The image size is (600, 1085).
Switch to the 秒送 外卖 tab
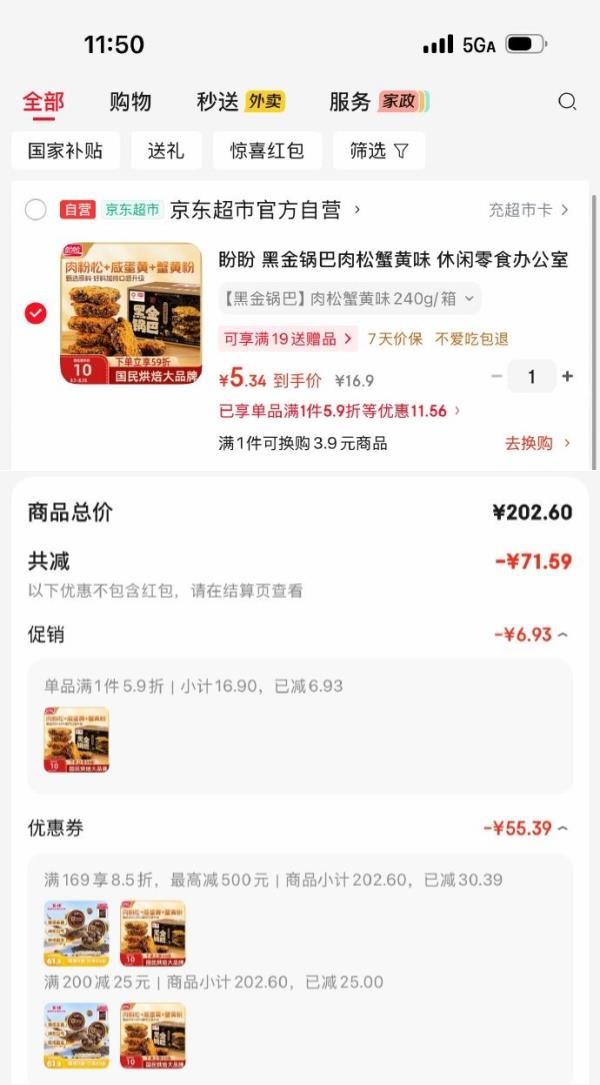(x=240, y=101)
